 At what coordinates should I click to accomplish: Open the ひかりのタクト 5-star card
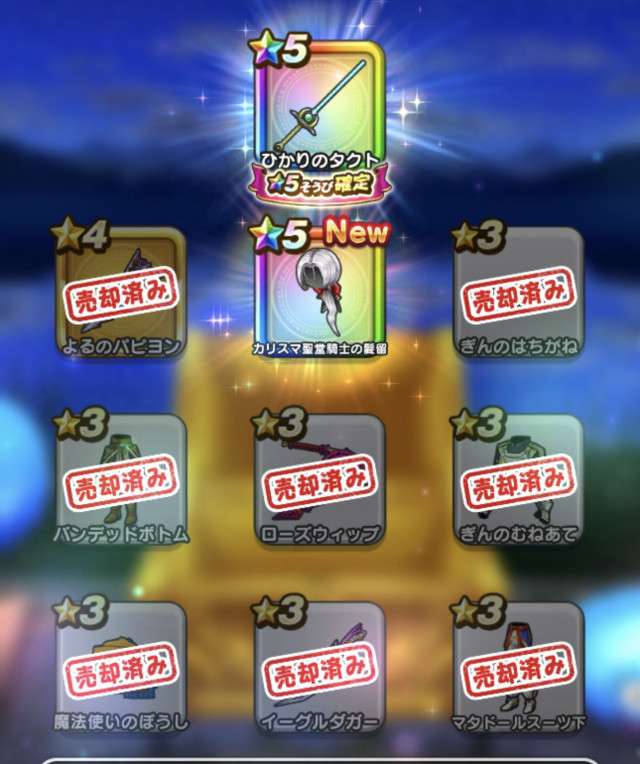pos(318,110)
